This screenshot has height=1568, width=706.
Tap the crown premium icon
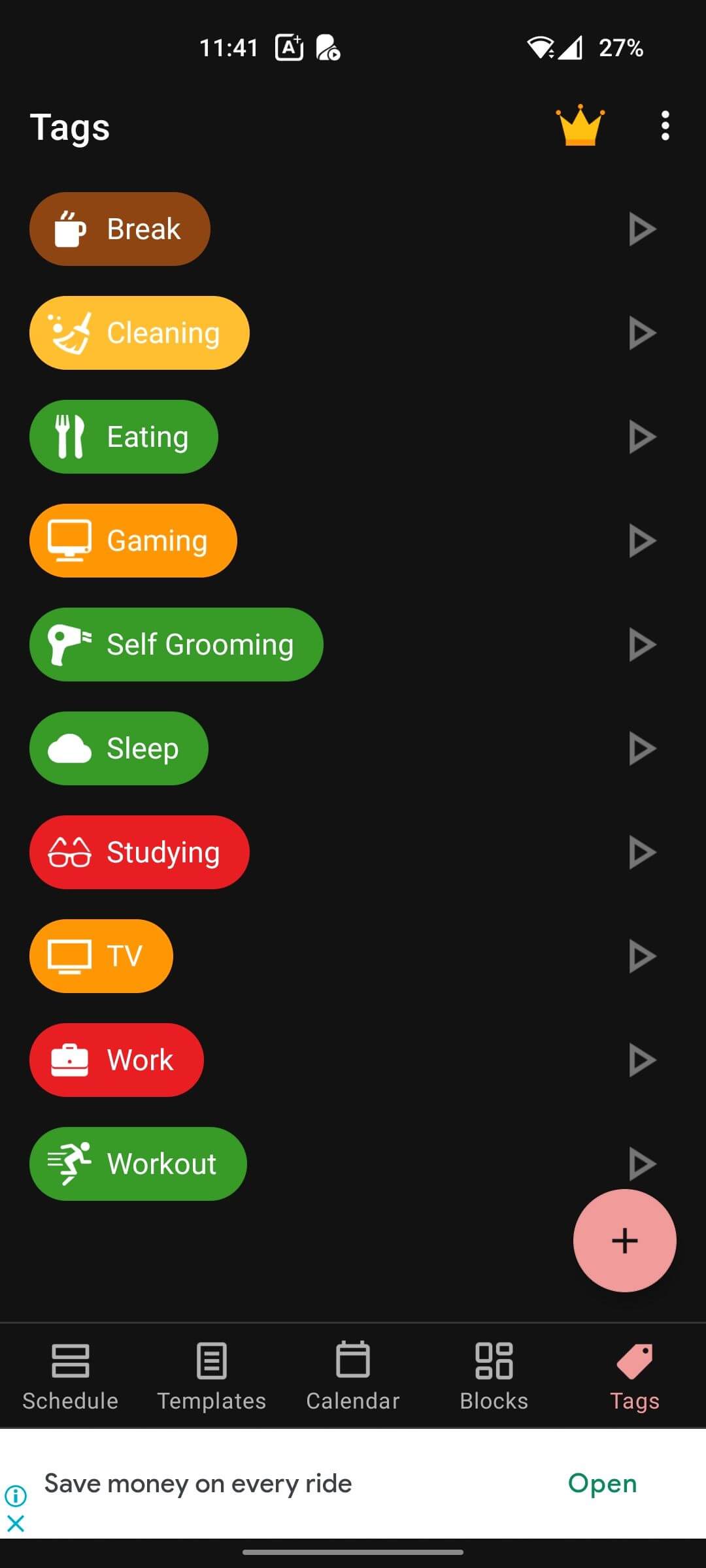[581, 126]
